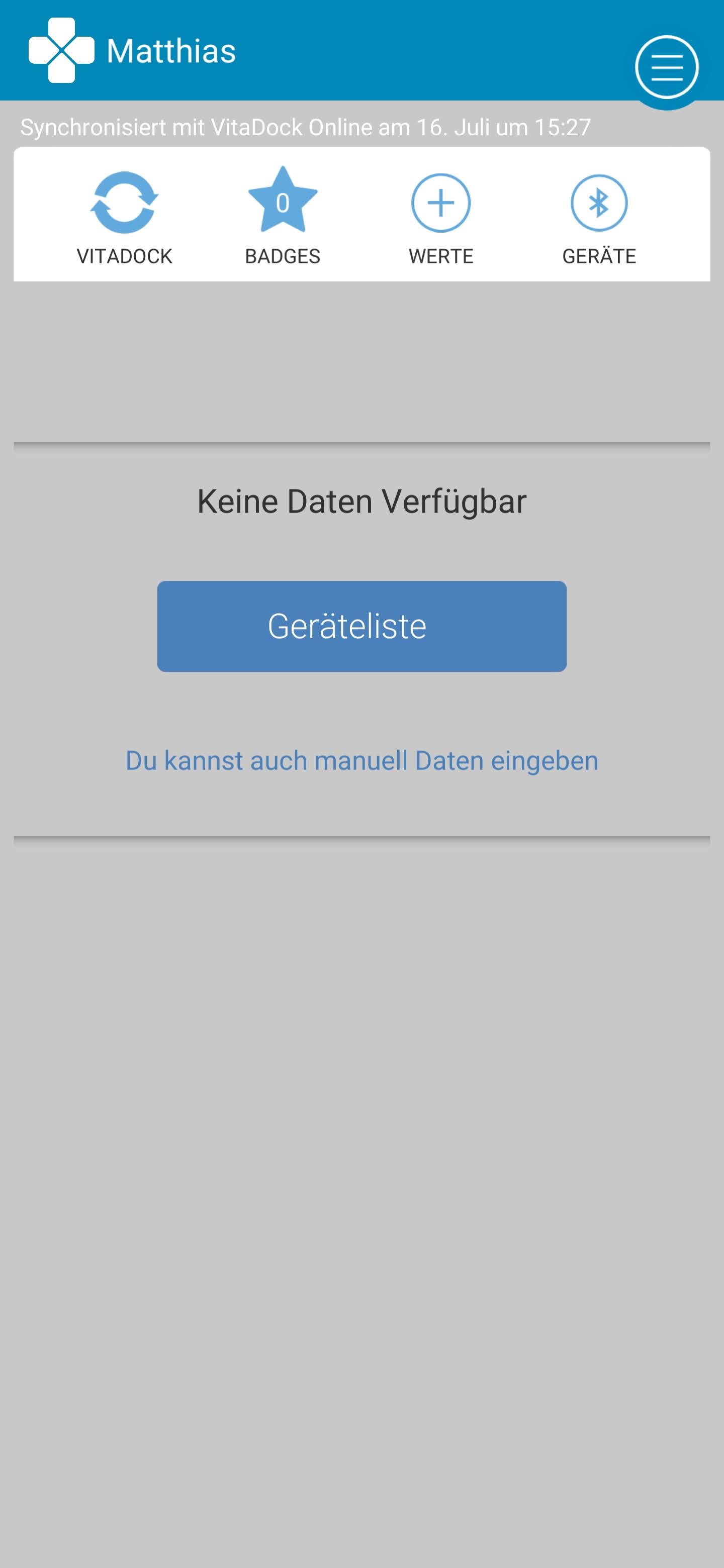Follow the link to enter data manually
Screen dimensions: 724x1568
click(x=361, y=761)
